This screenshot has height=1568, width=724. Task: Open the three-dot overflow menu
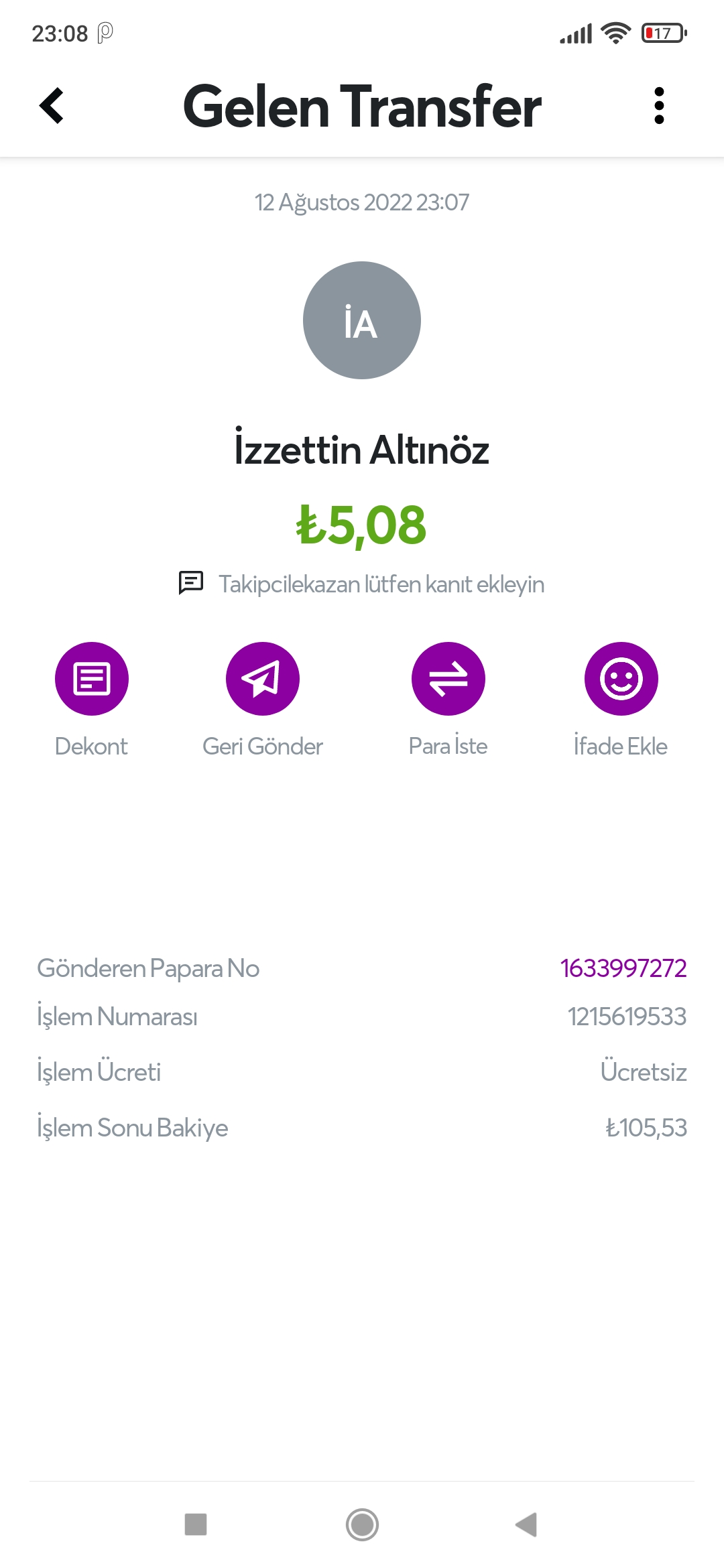point(659,106)
